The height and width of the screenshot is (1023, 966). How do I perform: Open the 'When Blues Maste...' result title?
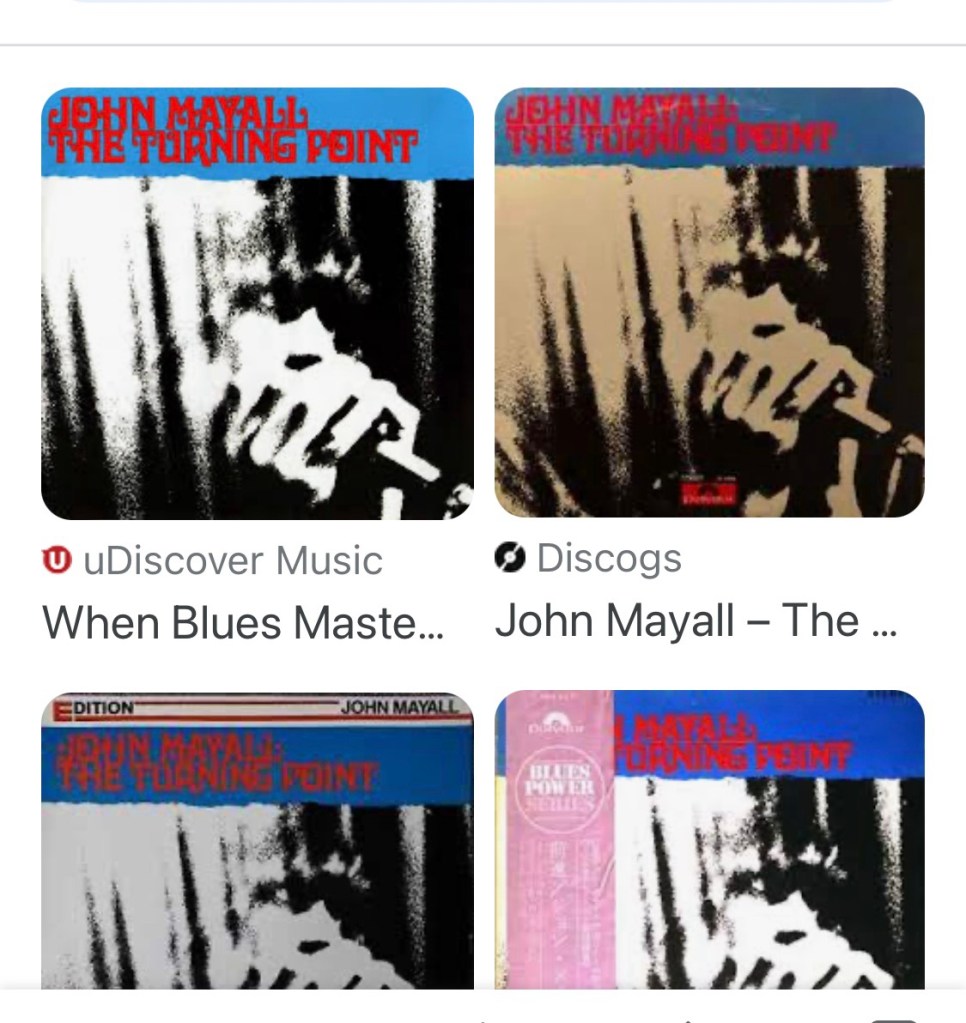click(x=243, y=623)
